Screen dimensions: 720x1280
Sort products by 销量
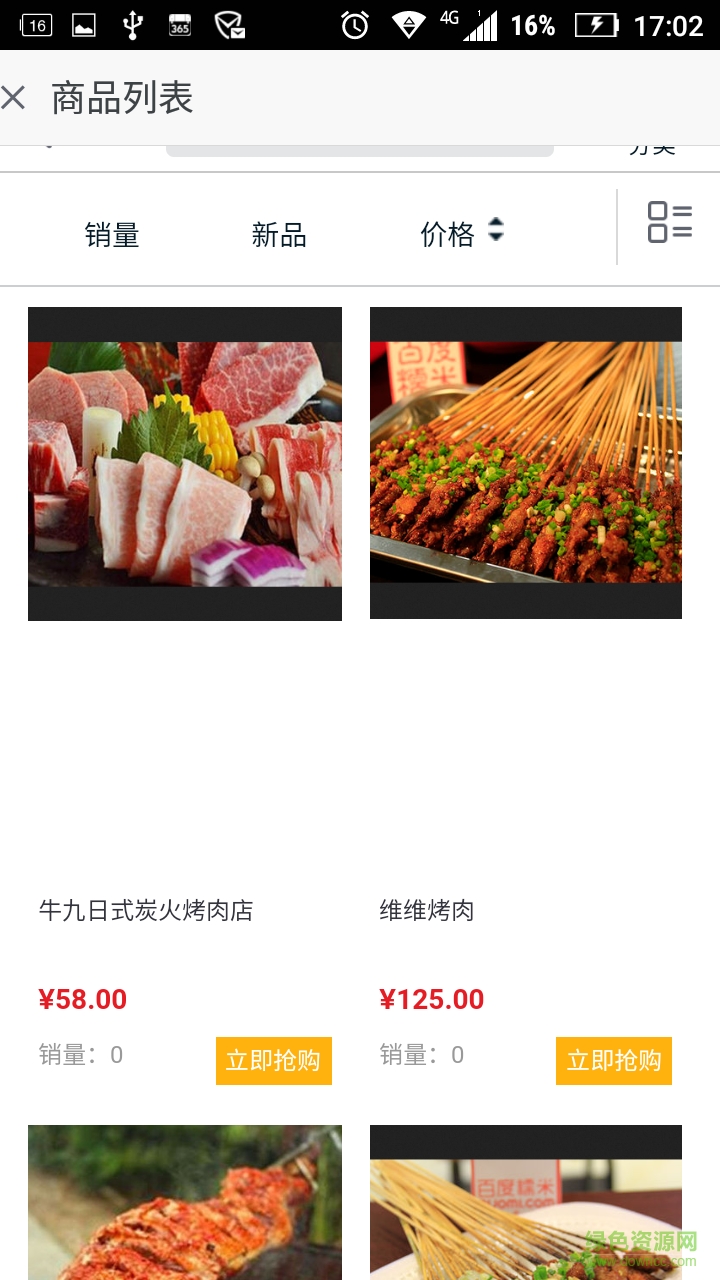click(112, 235)
